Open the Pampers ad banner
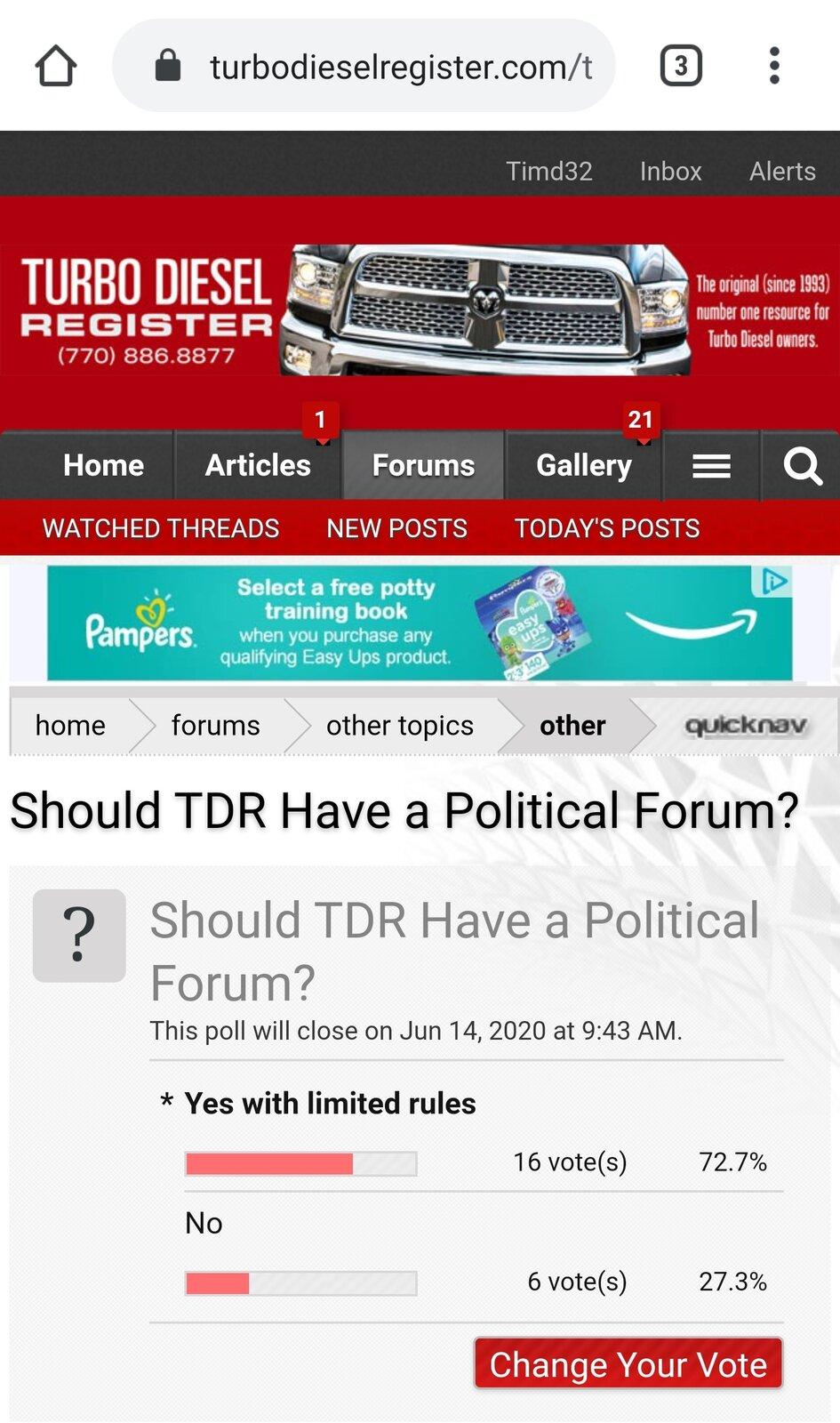 418,623
